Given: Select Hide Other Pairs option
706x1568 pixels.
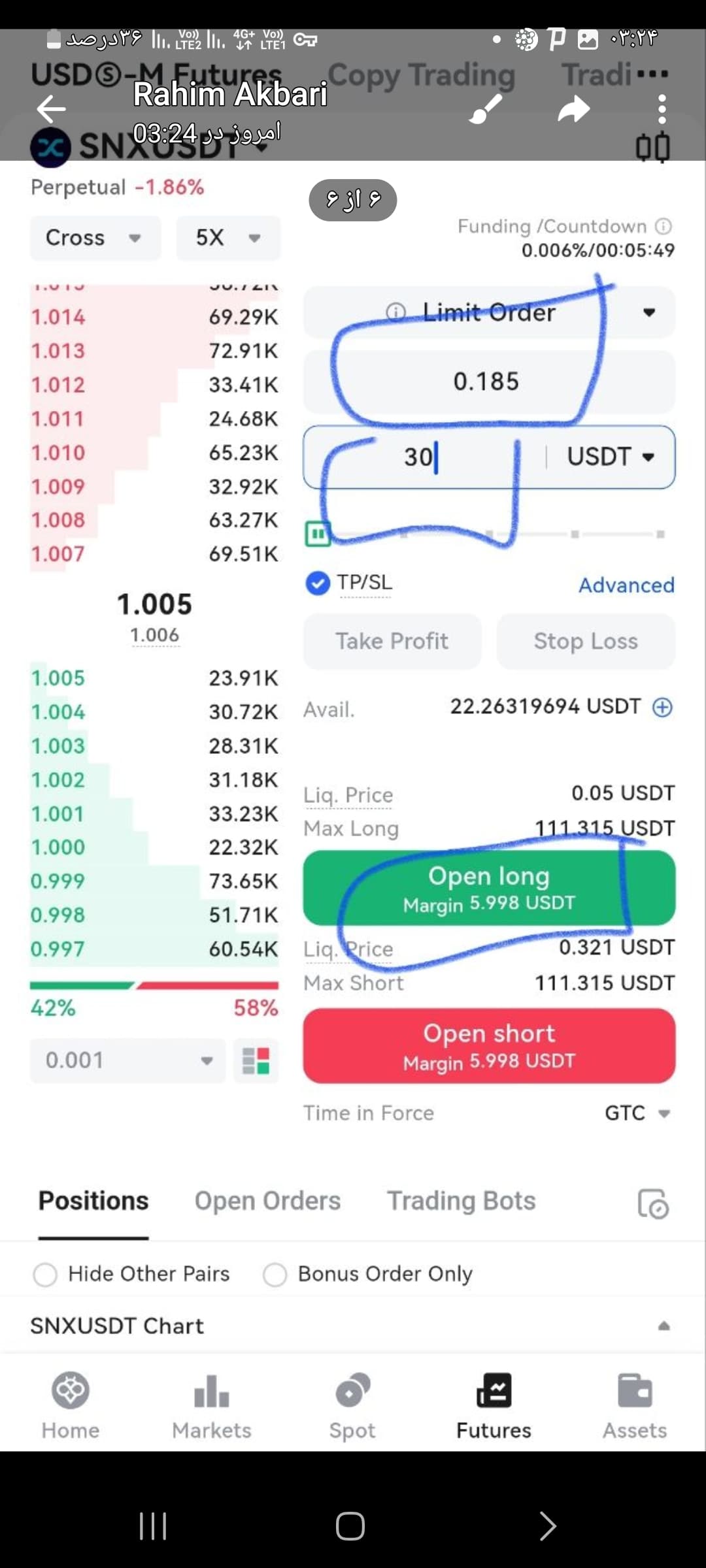Looking at the screenshot, I should coord(131,1274).
